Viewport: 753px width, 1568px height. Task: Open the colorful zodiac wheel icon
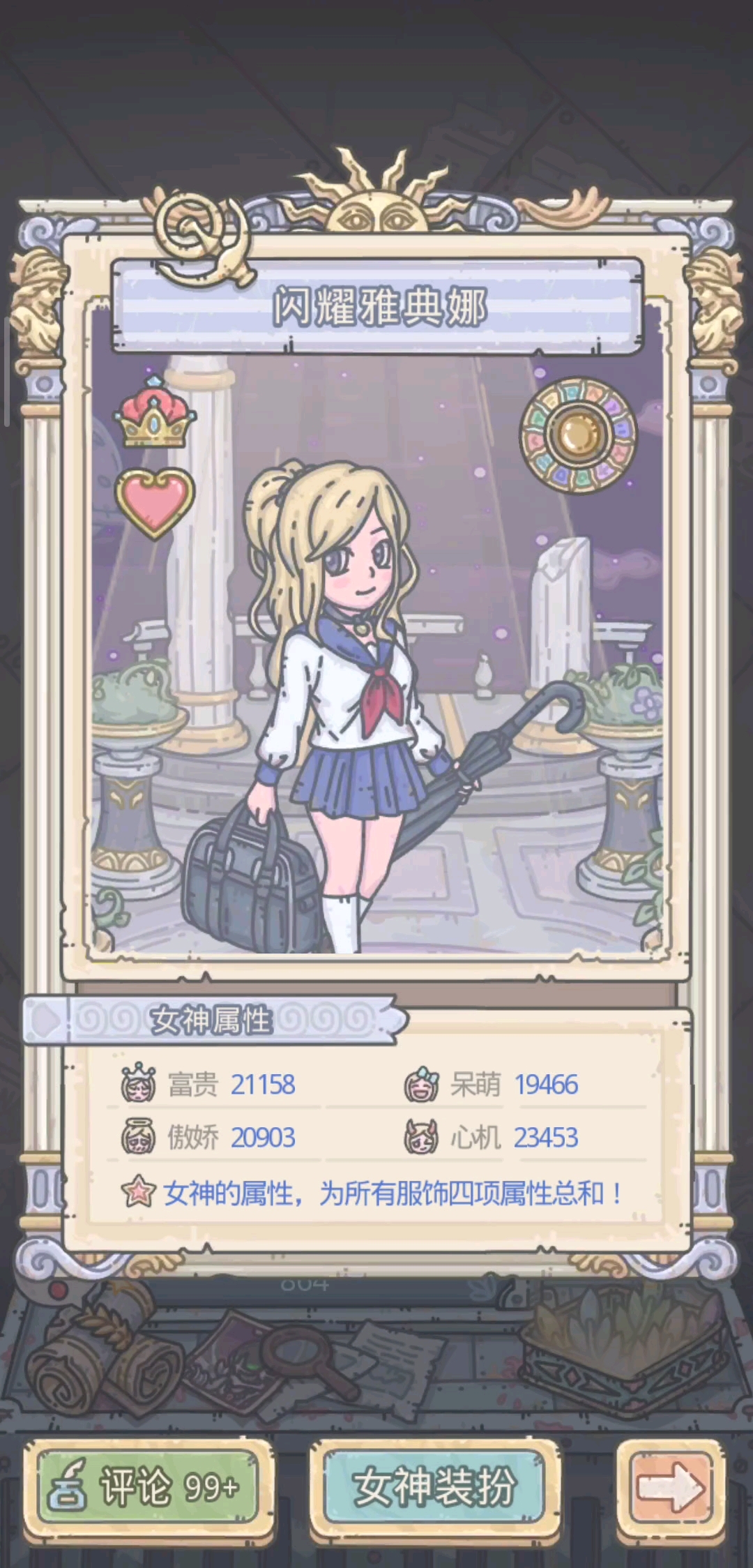point(578,435)
